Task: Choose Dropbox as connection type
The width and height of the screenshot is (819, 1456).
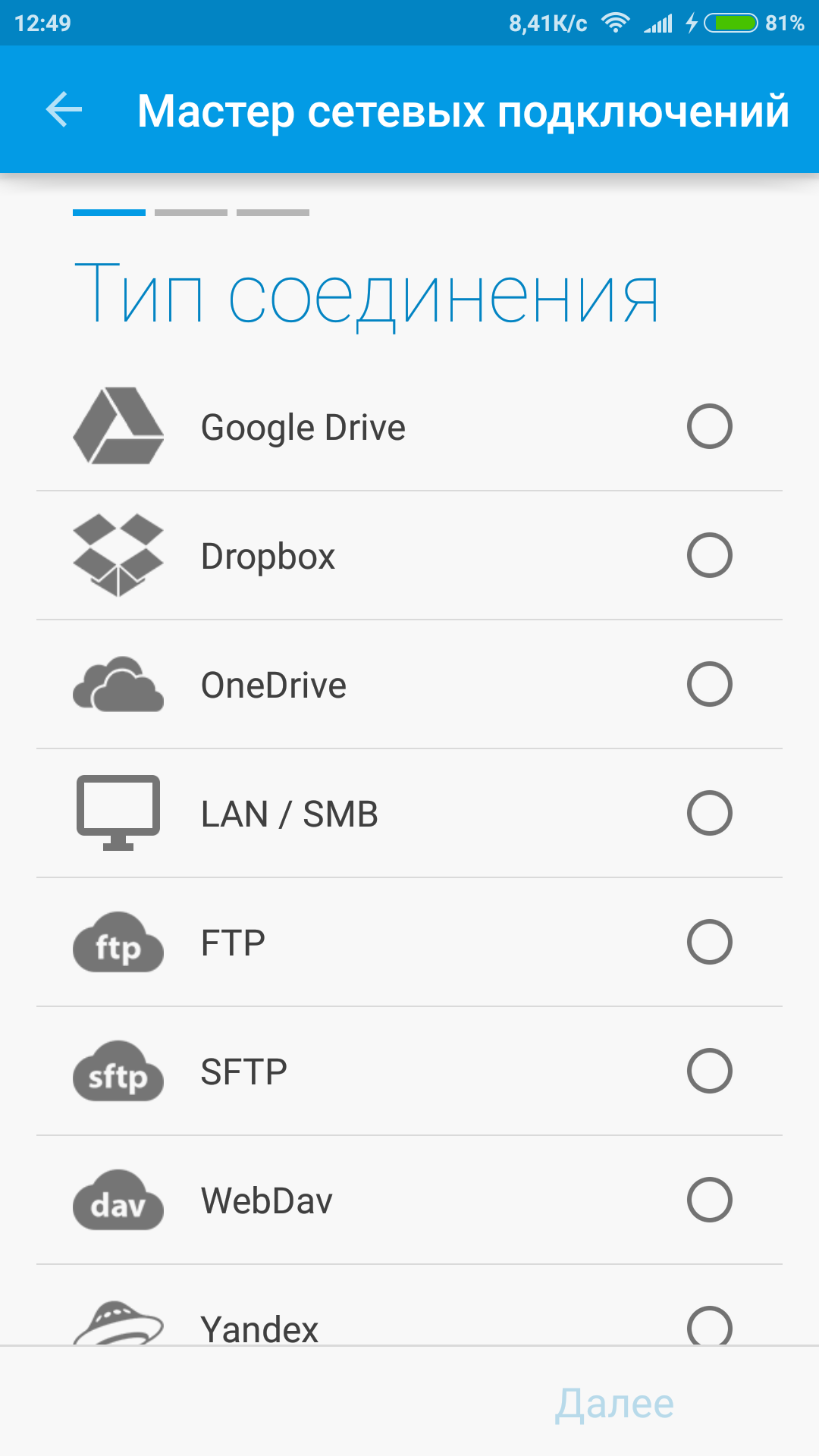Action: tap(708, 556)
